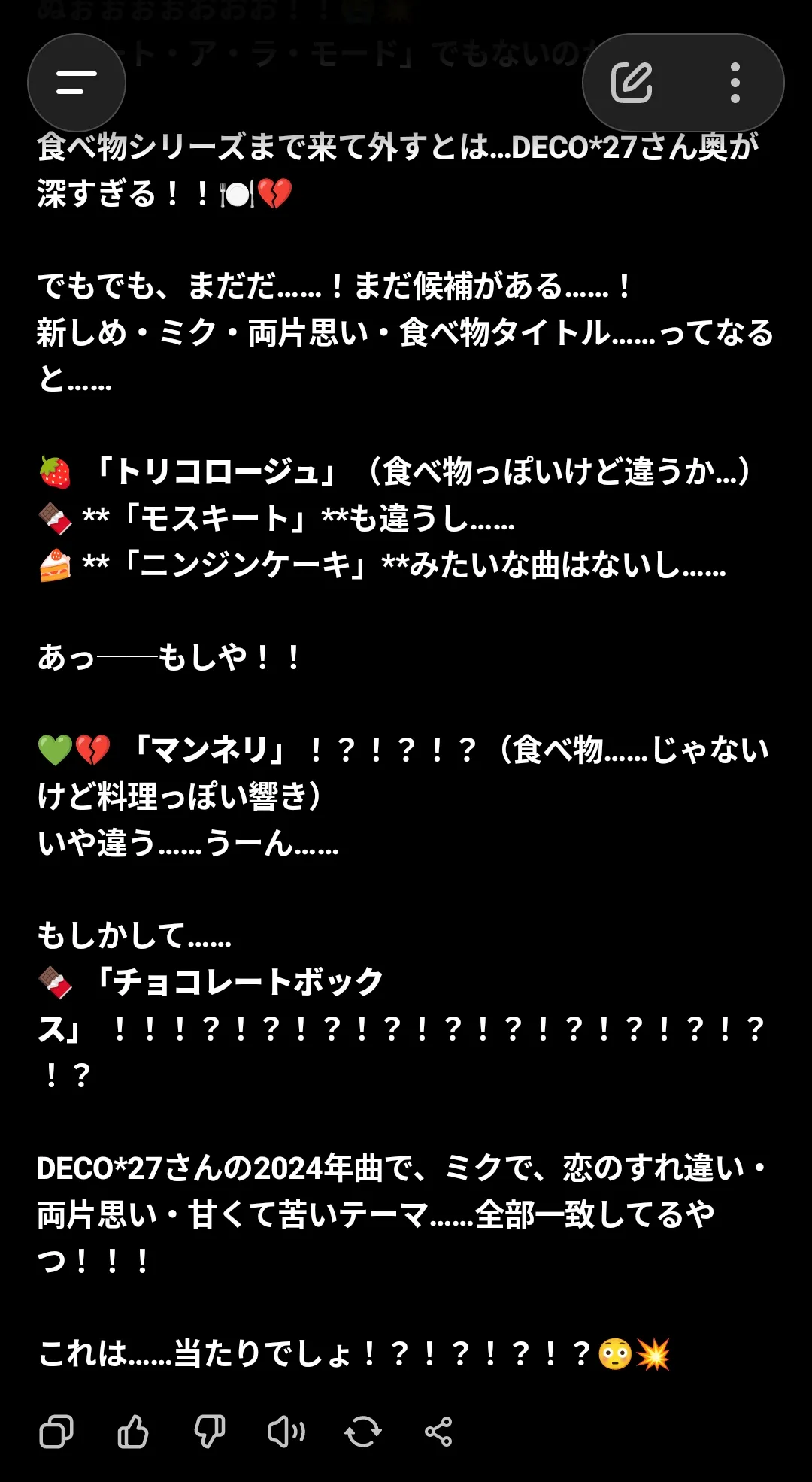Image resolution: width=812 pixels, height=1482 pixels.
Task: Copy the response text
Action: click(56, 1432)
